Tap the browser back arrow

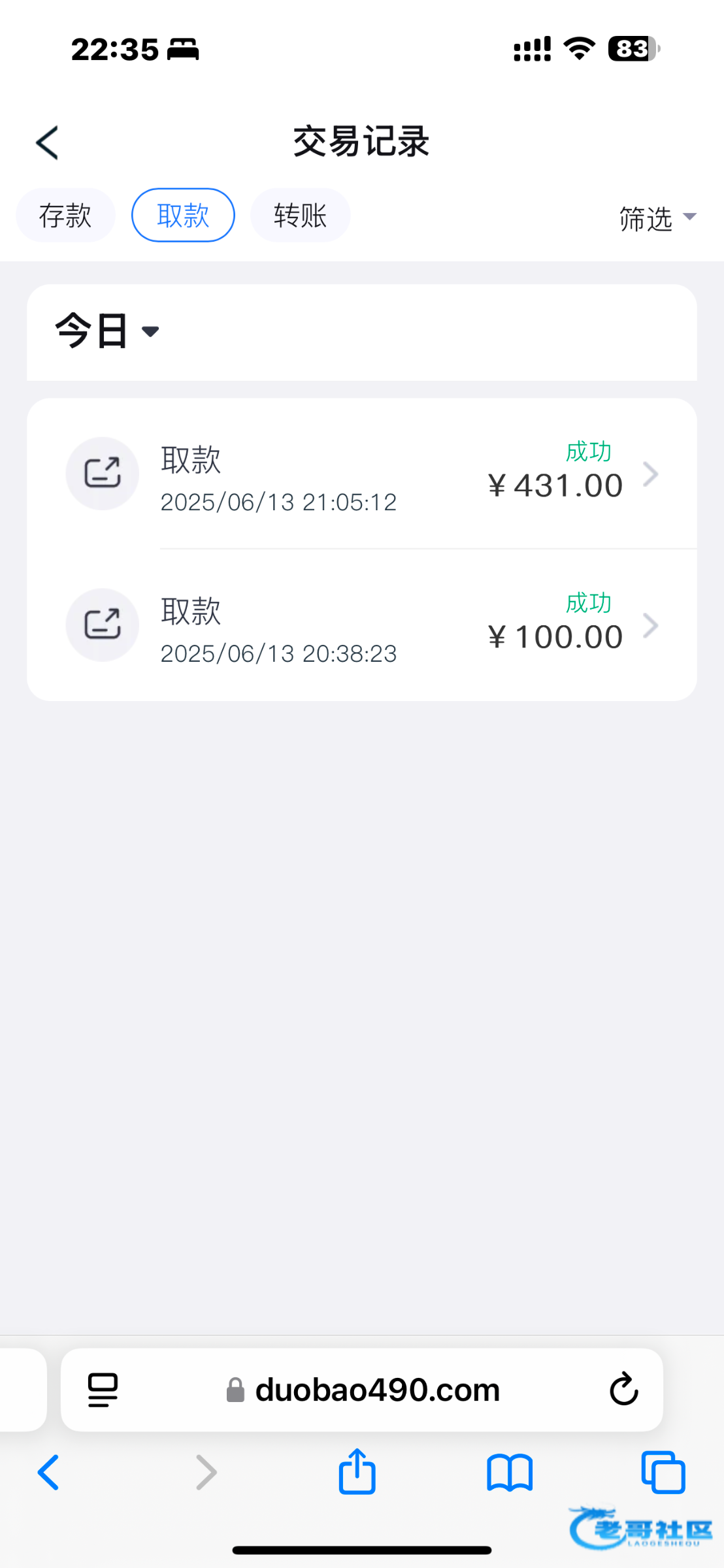pyautogui.click(x=48, y=1473)
